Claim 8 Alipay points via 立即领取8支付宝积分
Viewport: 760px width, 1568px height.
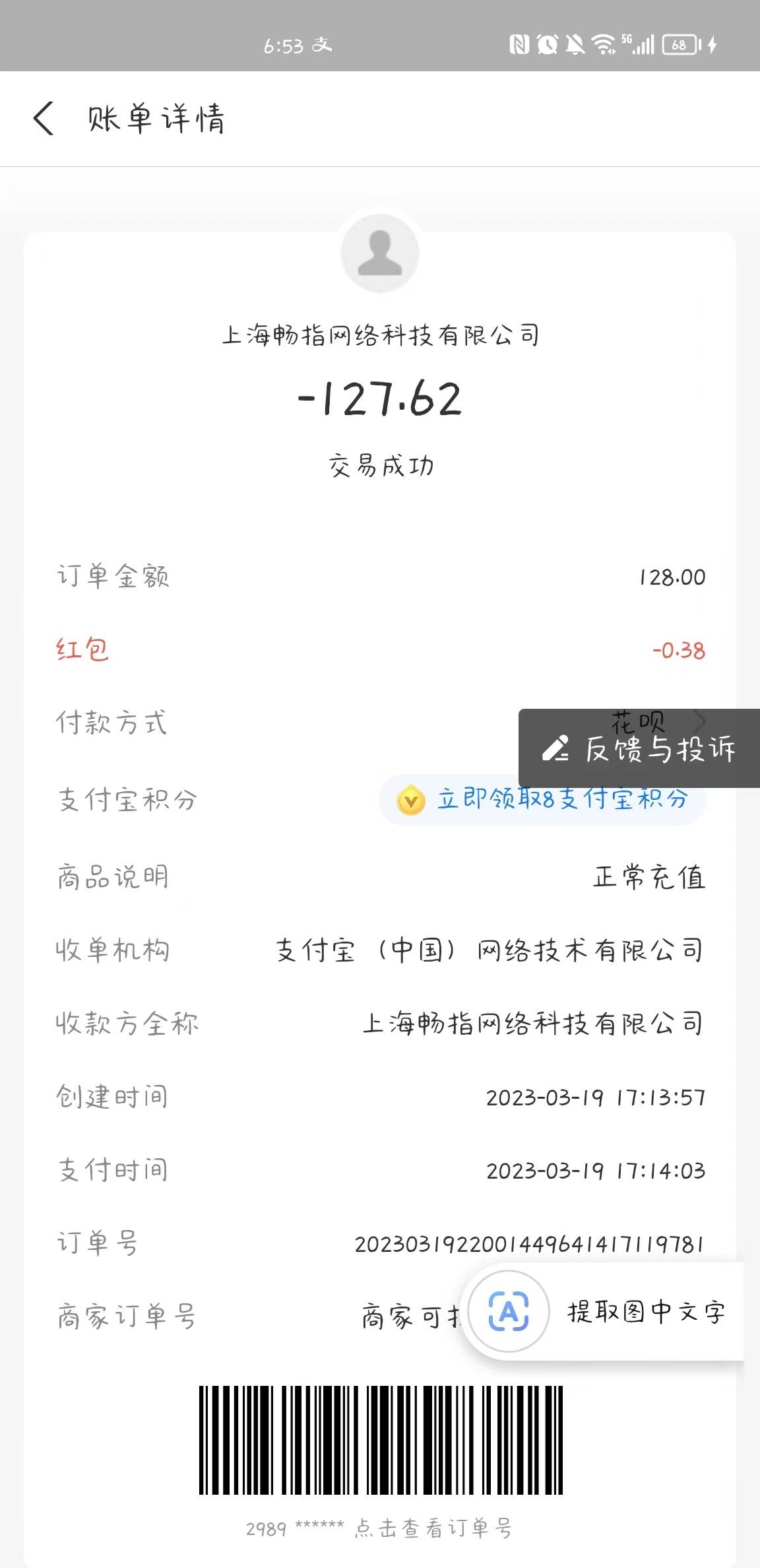pyautogui.click(x=542, y=800)
